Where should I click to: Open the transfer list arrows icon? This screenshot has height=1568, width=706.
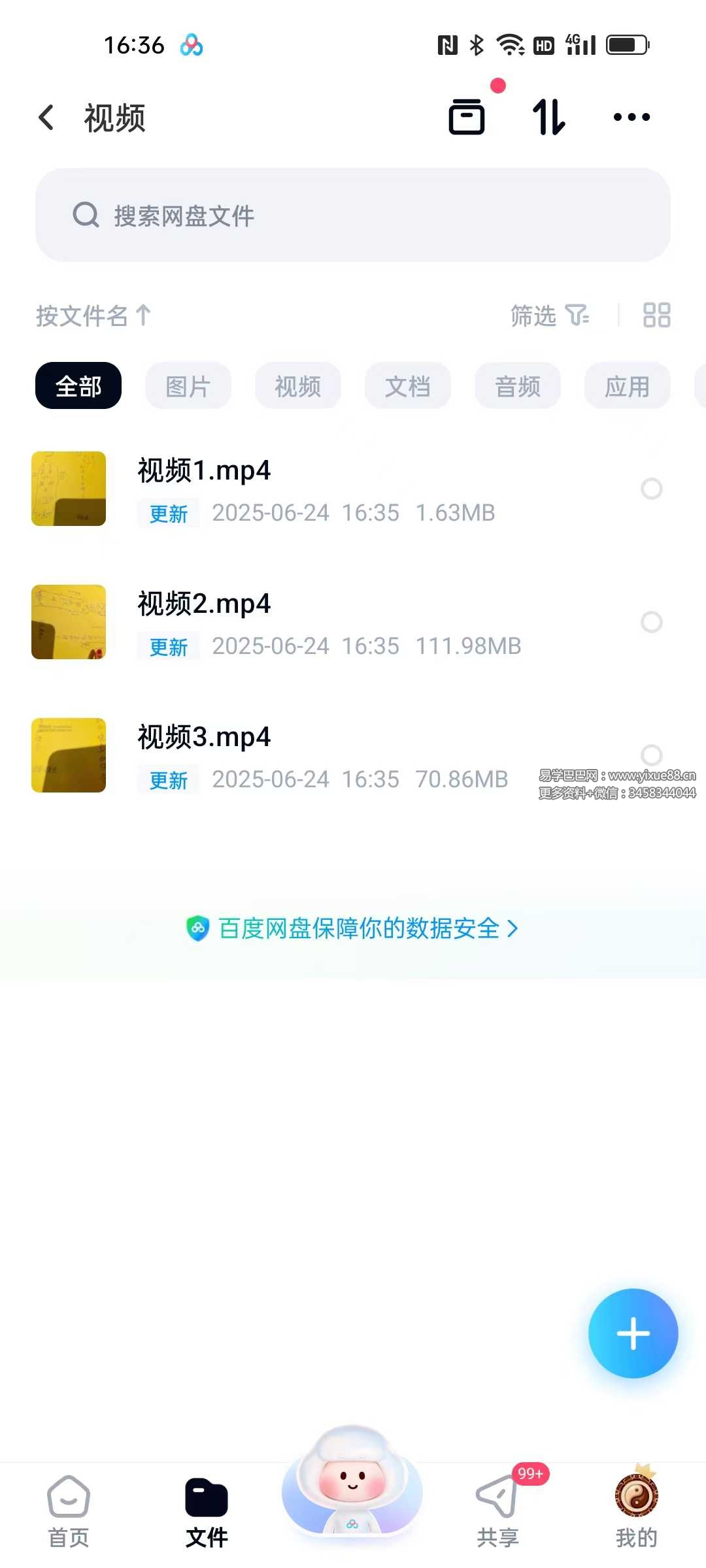click(x=548, y=118)
